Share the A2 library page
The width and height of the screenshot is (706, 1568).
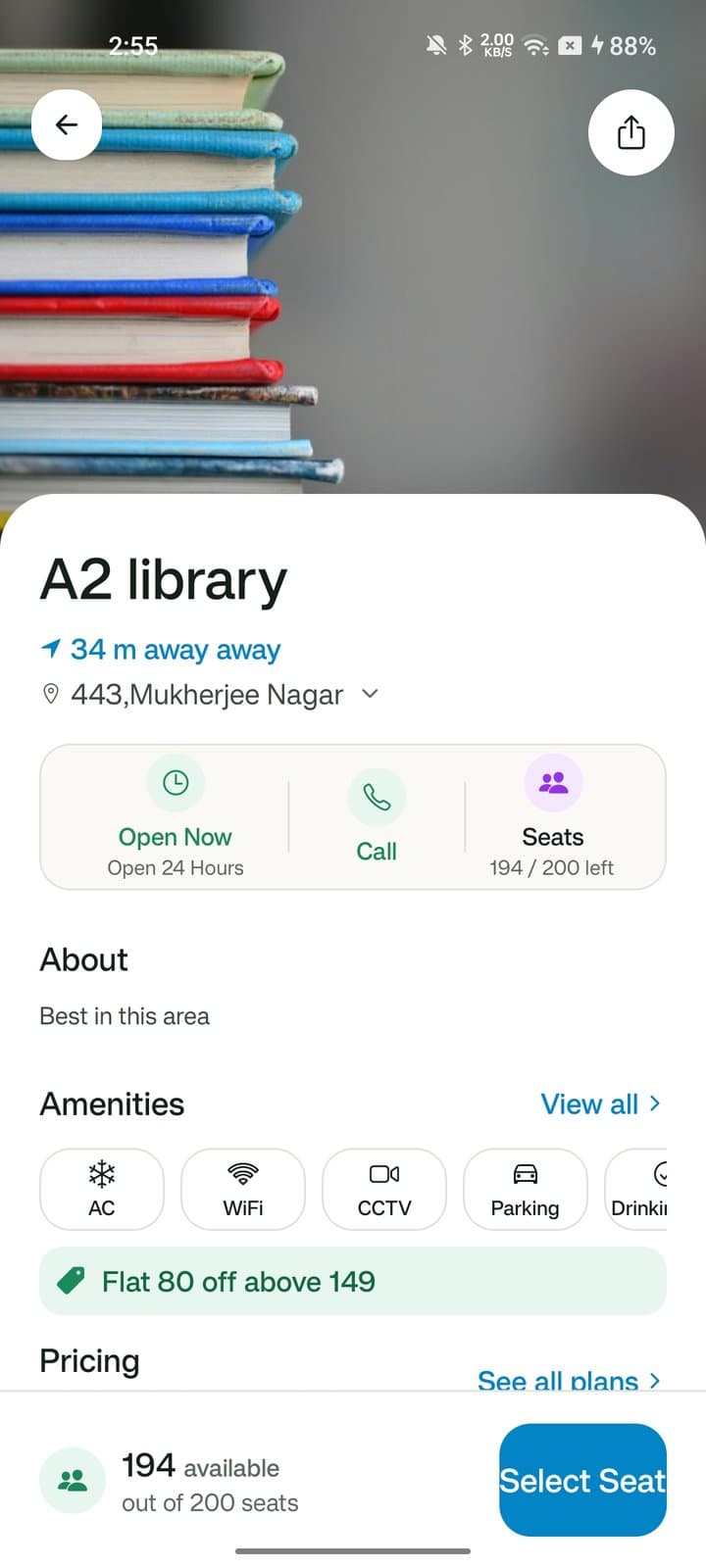click(630, 132)
